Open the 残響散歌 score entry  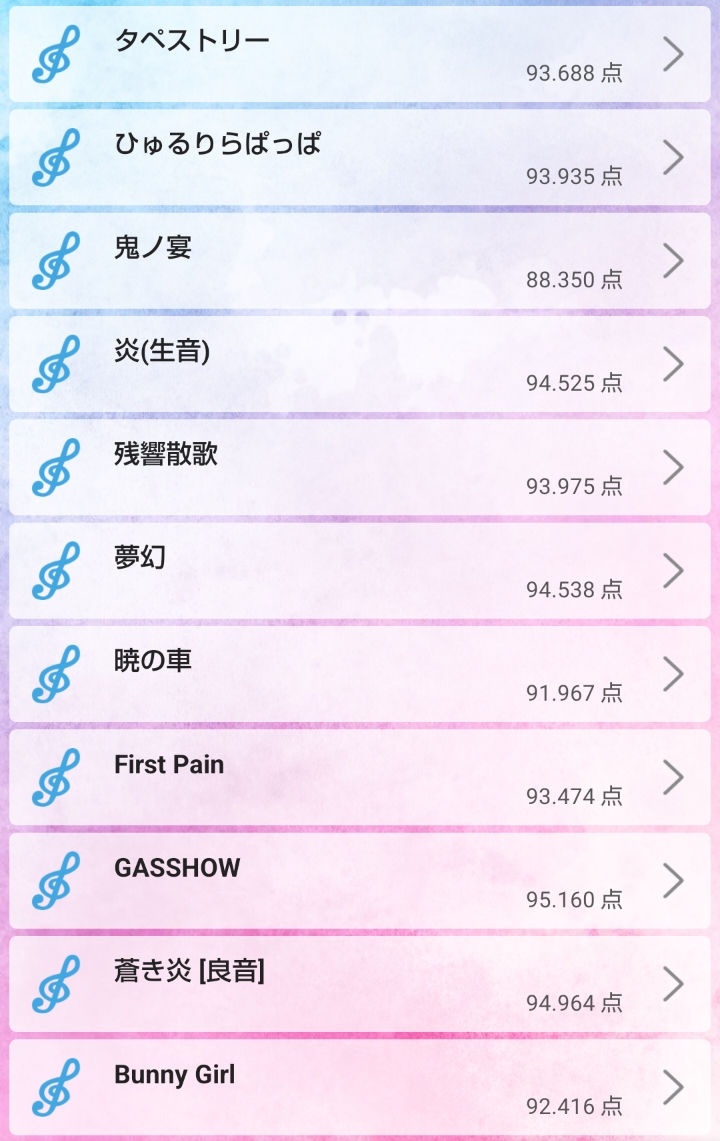360,467
